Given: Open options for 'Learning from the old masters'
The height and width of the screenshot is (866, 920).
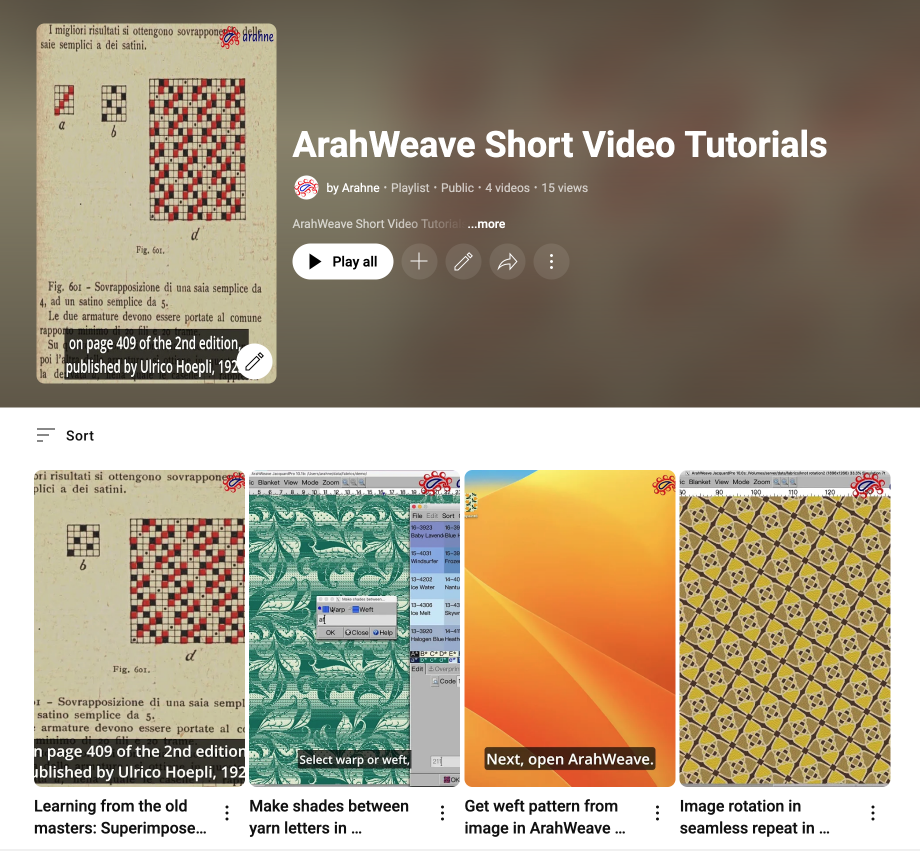Looking at the screenshot, I should [x=227, y=813].
